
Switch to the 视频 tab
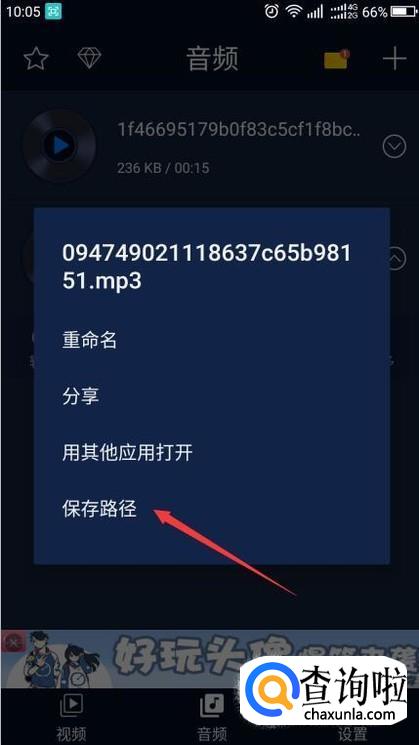[71, 718]
